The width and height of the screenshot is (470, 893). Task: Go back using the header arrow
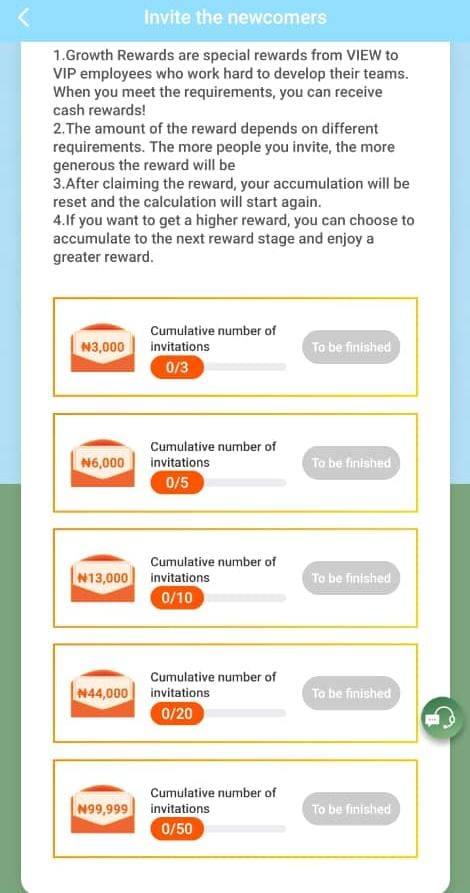tap(23, 17)
